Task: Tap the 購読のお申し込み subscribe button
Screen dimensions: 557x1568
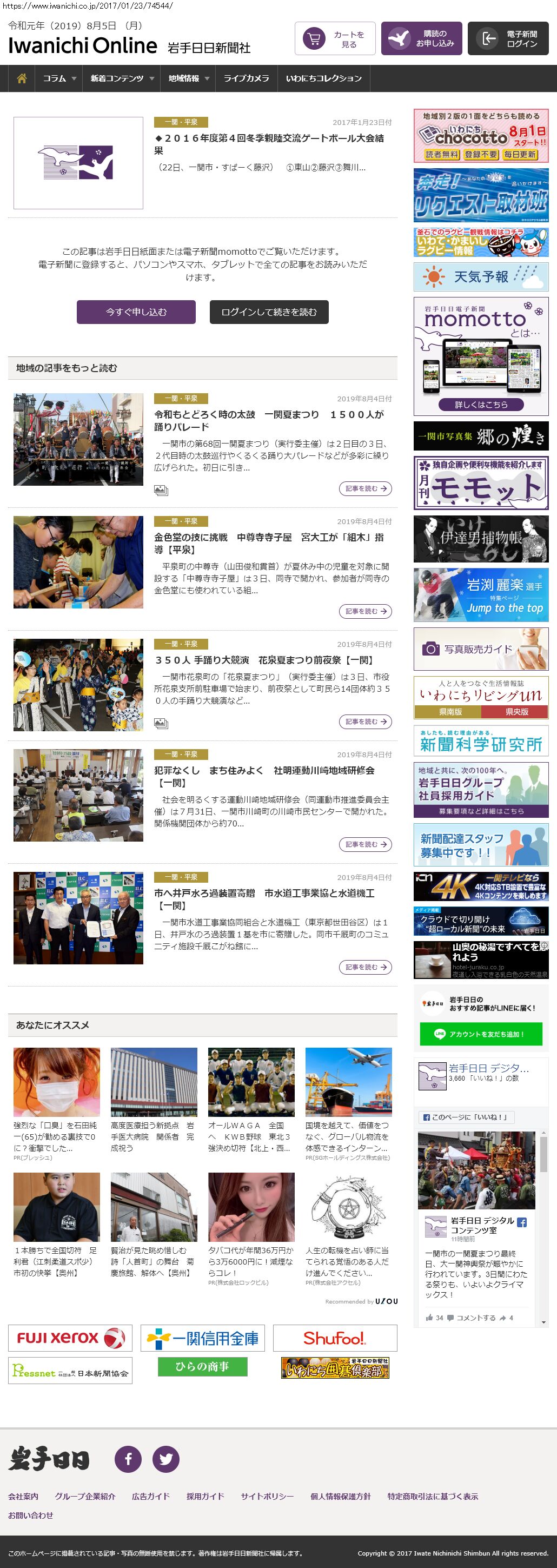Action: [x=421, y=39]
